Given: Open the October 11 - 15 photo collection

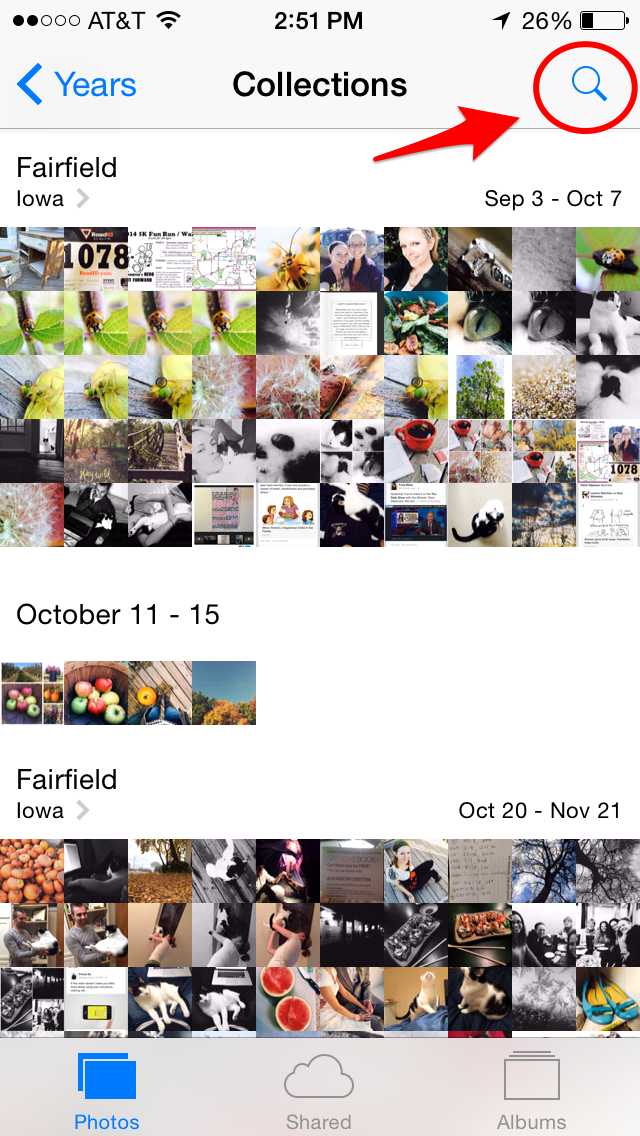Looking at the screenshot, I should point(128,693).
